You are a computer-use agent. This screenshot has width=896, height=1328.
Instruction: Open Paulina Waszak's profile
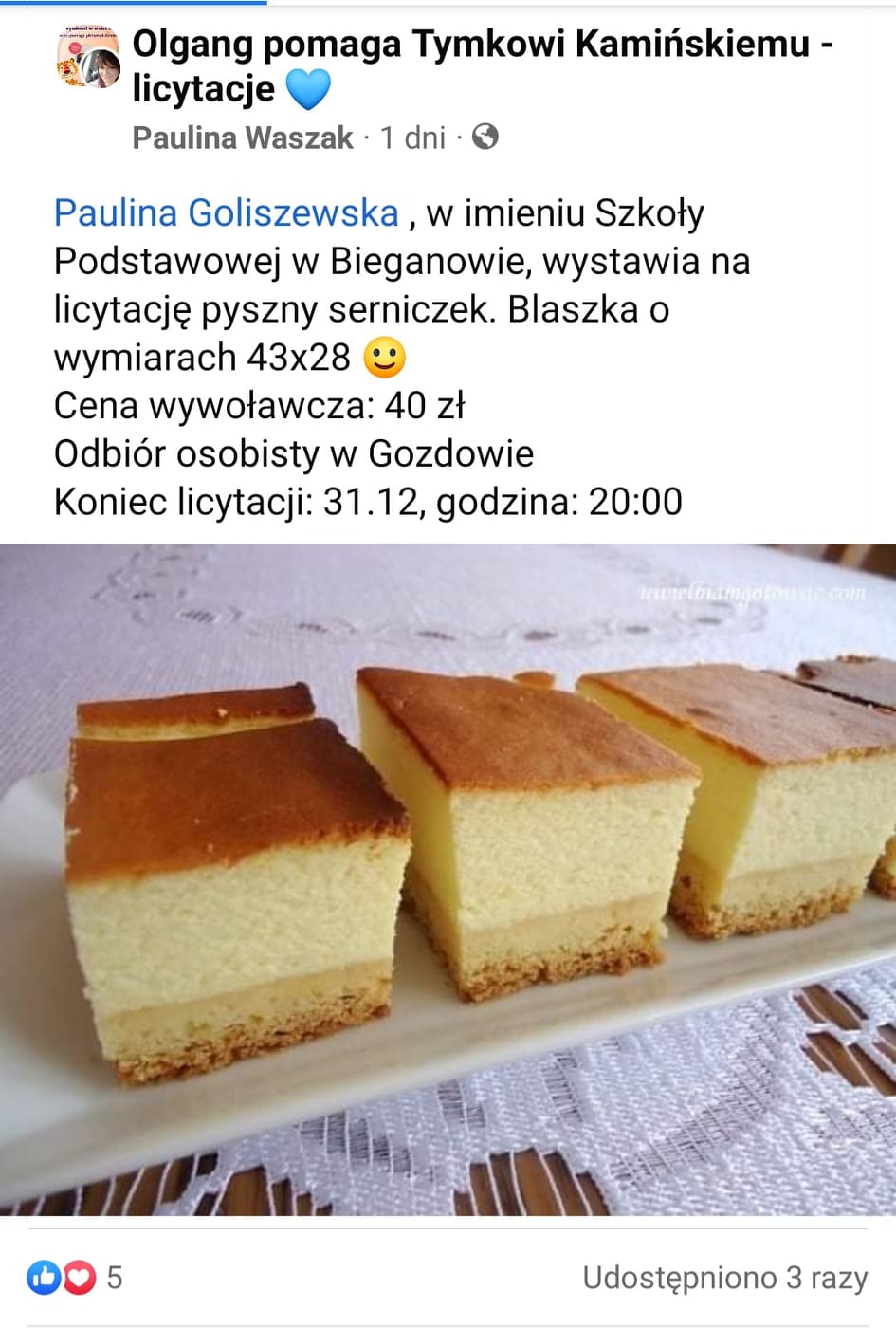click(x=243, y=138)
